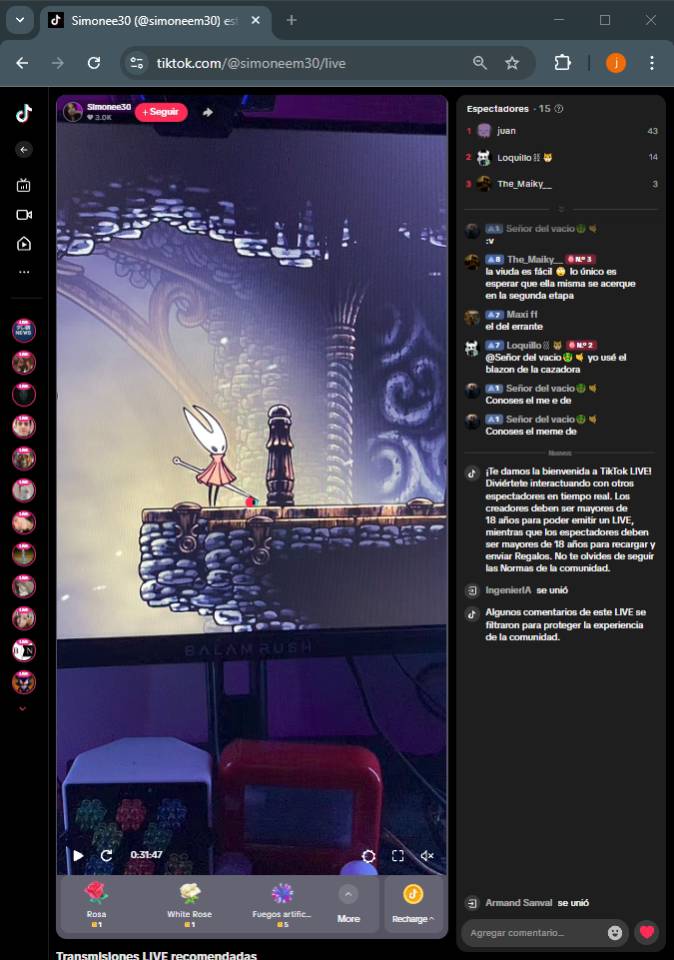This screenshot has width=674, height=960.
Task: Send the Fuegos artificiales gift
Action: pyautogui.click(x=282, y=902)
